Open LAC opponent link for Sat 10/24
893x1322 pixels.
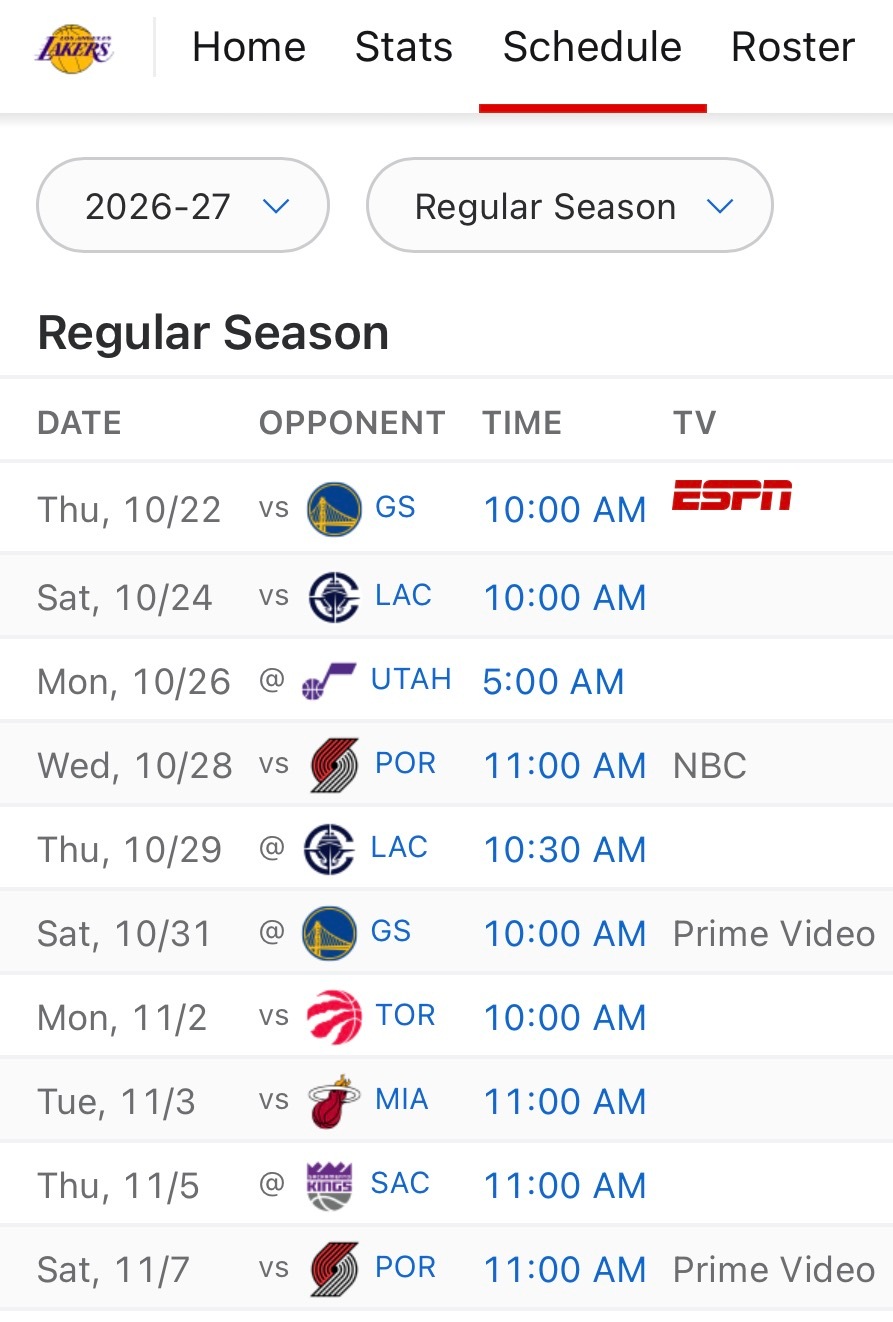pos(403,595)
